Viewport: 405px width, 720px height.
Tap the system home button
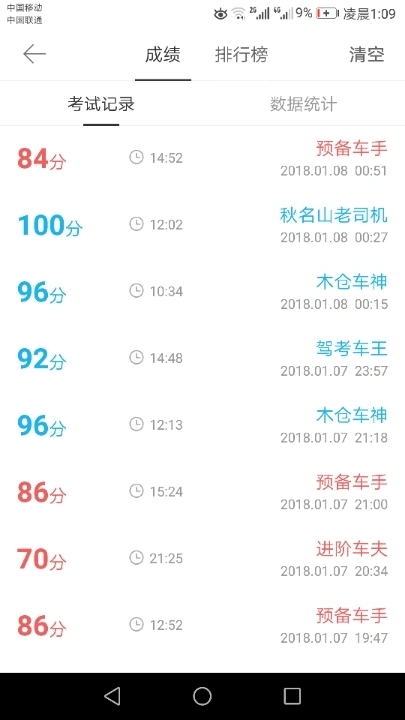(x=202, y=696)
